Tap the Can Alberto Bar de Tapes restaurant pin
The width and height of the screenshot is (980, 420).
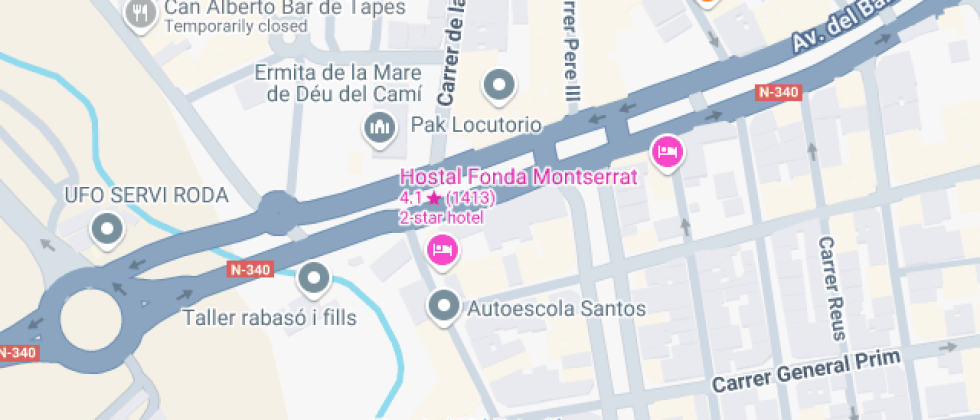click(x=139, y=14)
